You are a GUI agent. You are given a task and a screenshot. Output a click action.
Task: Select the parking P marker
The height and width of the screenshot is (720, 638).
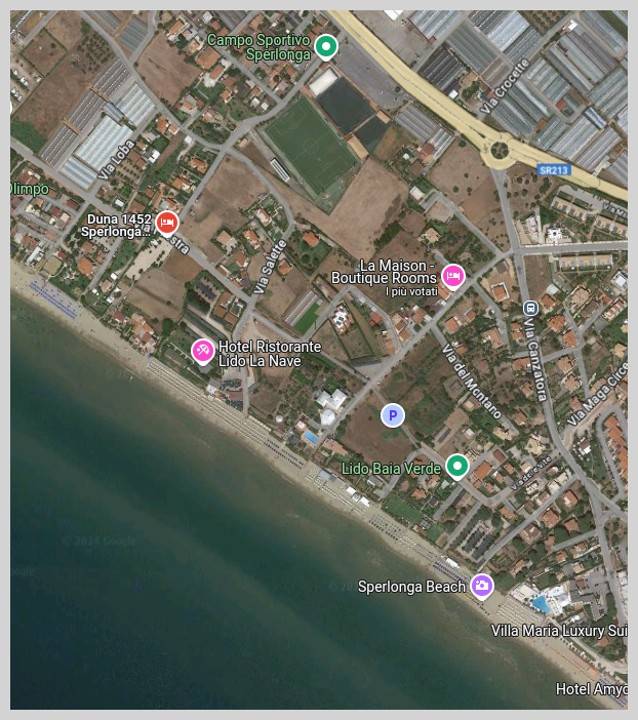393,415
